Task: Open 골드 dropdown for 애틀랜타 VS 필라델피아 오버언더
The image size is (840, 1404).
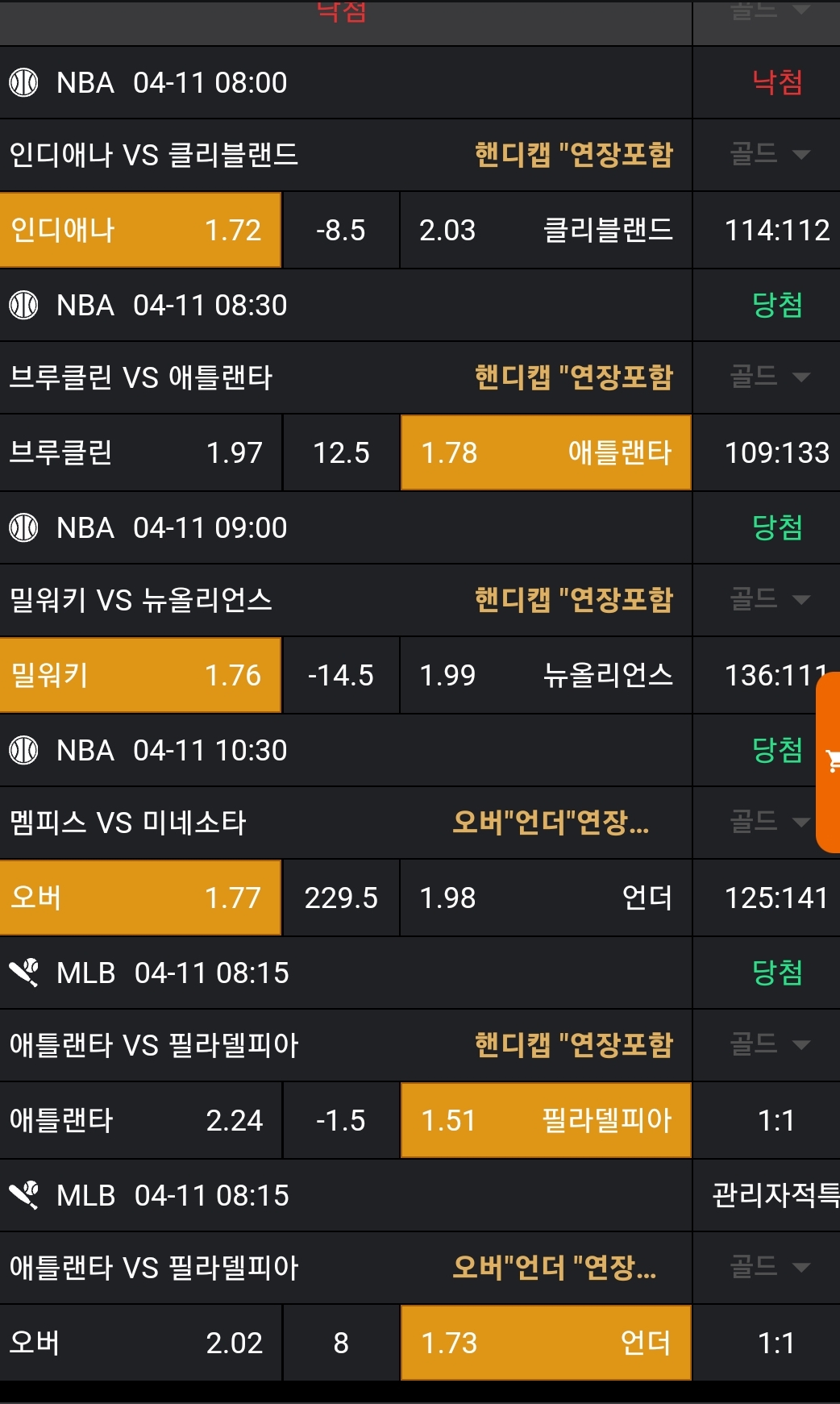Action: pyautogui.click(x=768, y=1267)
